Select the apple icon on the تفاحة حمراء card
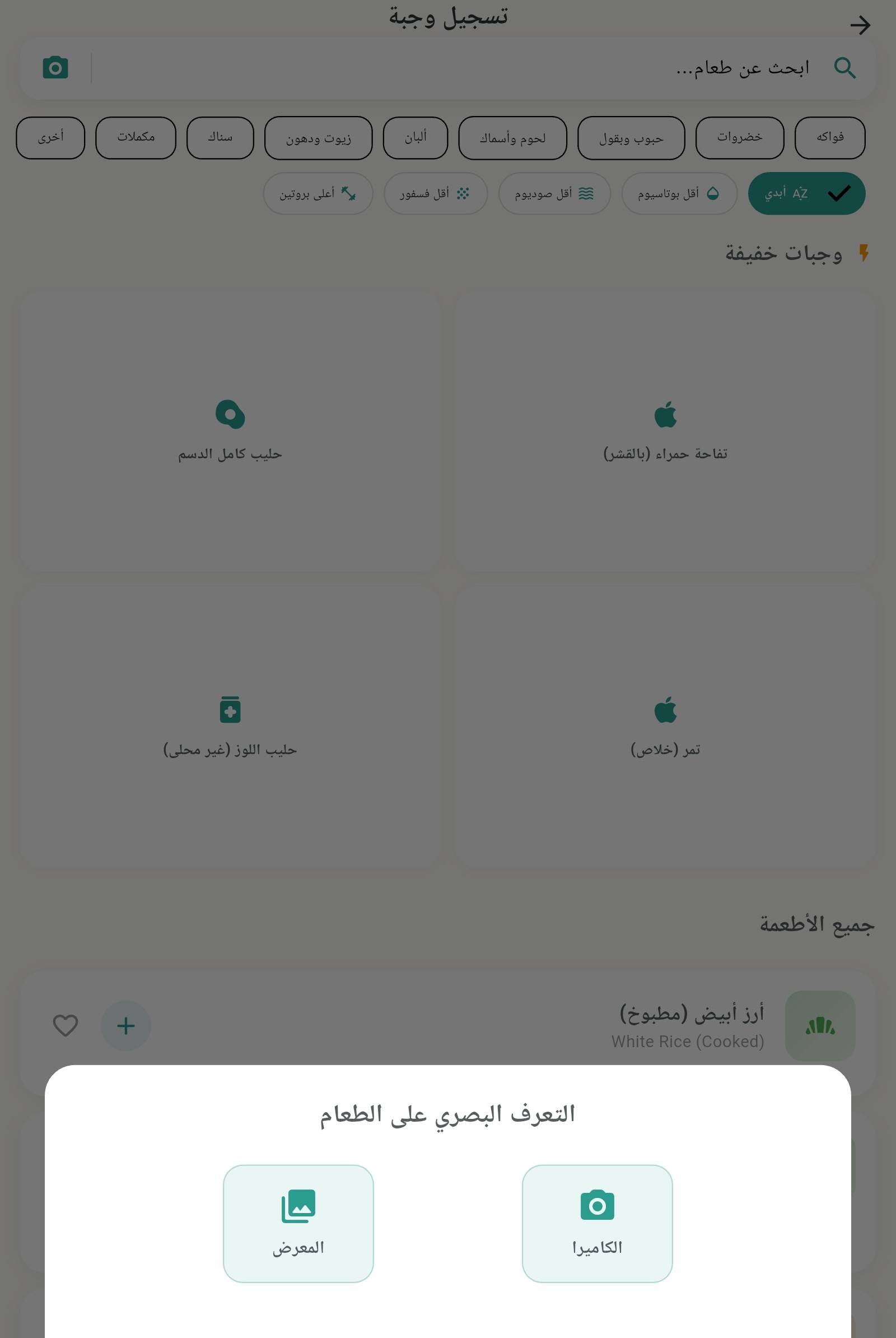This screenshot has height=1338, width=896. coord(665,413)
